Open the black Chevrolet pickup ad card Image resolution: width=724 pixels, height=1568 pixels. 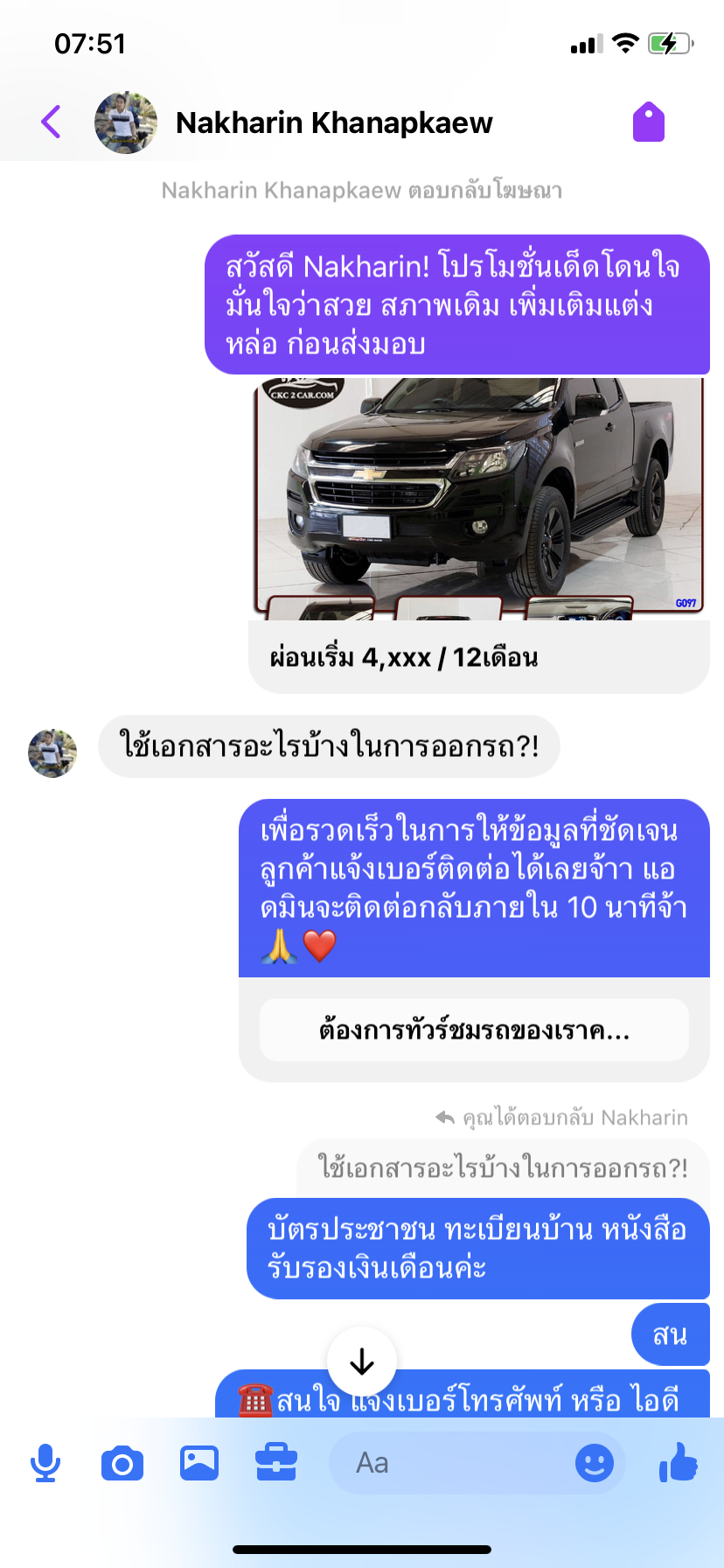click(x=479, y=535)
